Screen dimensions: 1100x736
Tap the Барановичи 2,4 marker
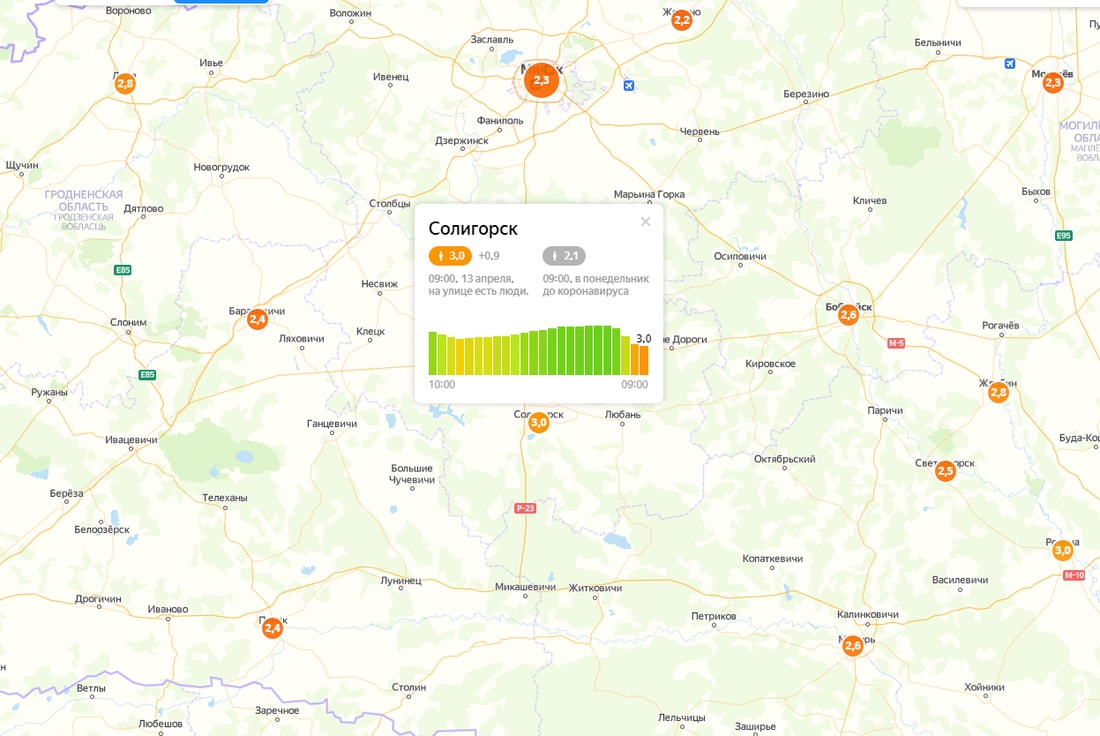[x=257, y=319]
